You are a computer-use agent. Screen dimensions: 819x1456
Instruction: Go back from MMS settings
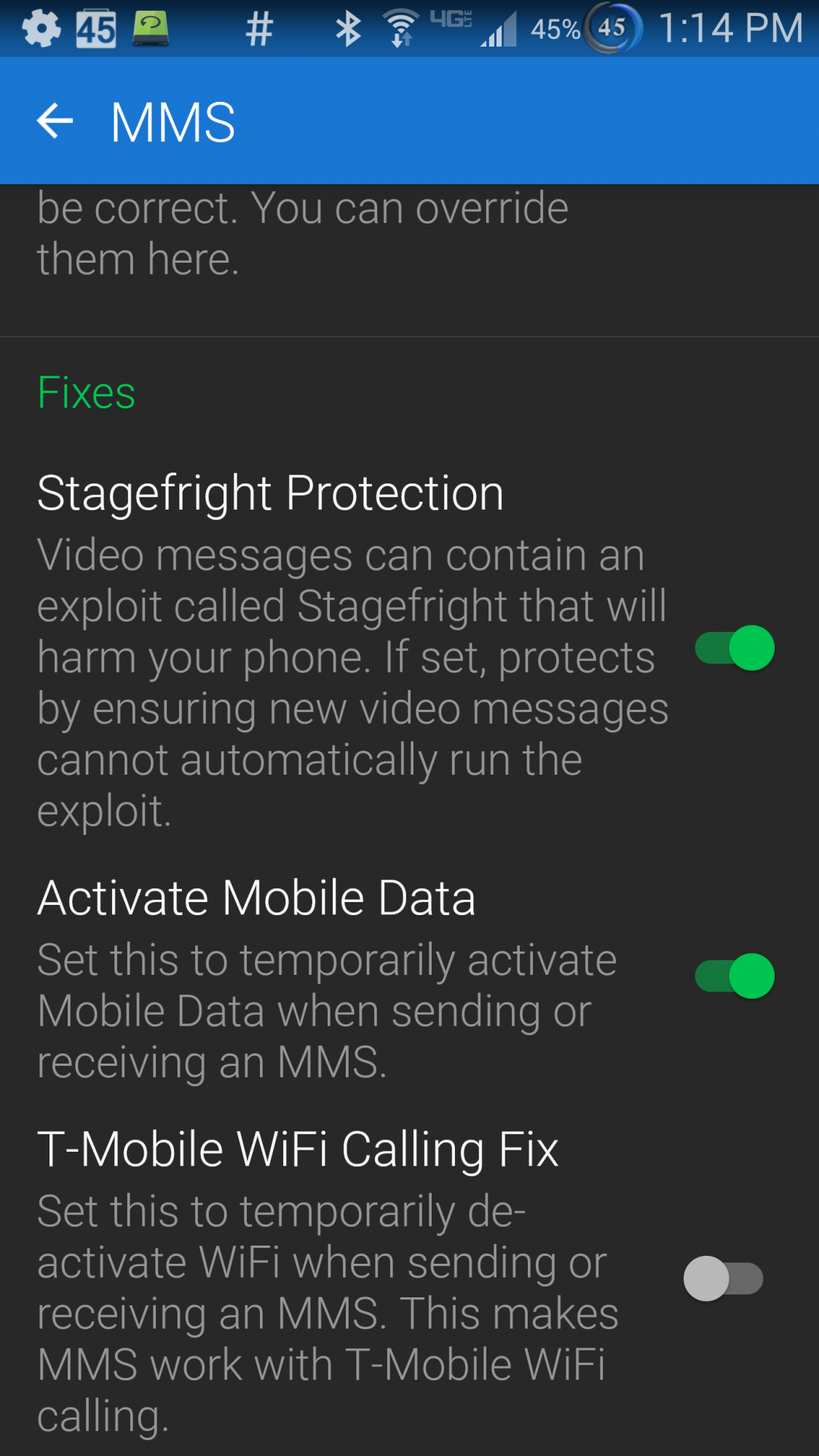click(x=55, y=121)
